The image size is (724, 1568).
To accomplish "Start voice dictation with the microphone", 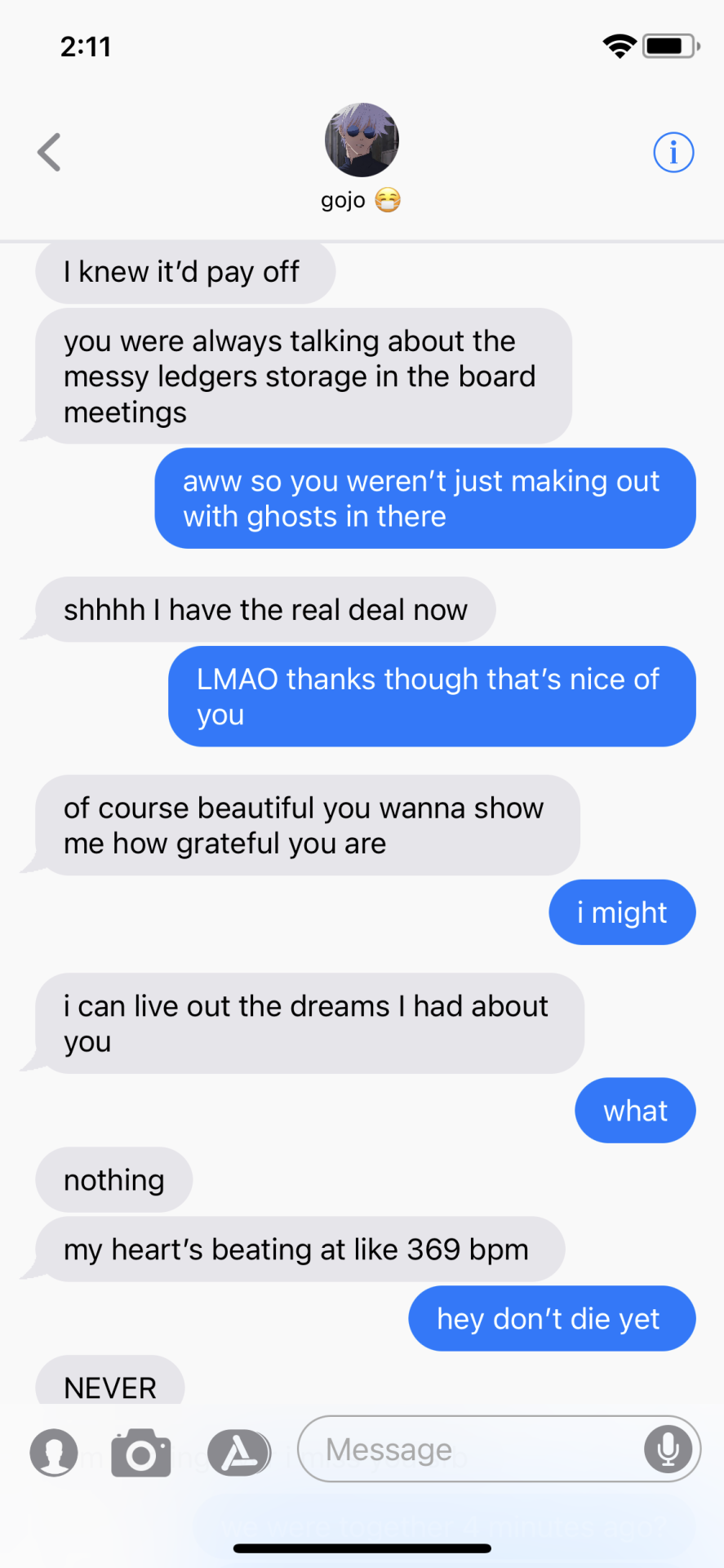I will point(668,1450).
